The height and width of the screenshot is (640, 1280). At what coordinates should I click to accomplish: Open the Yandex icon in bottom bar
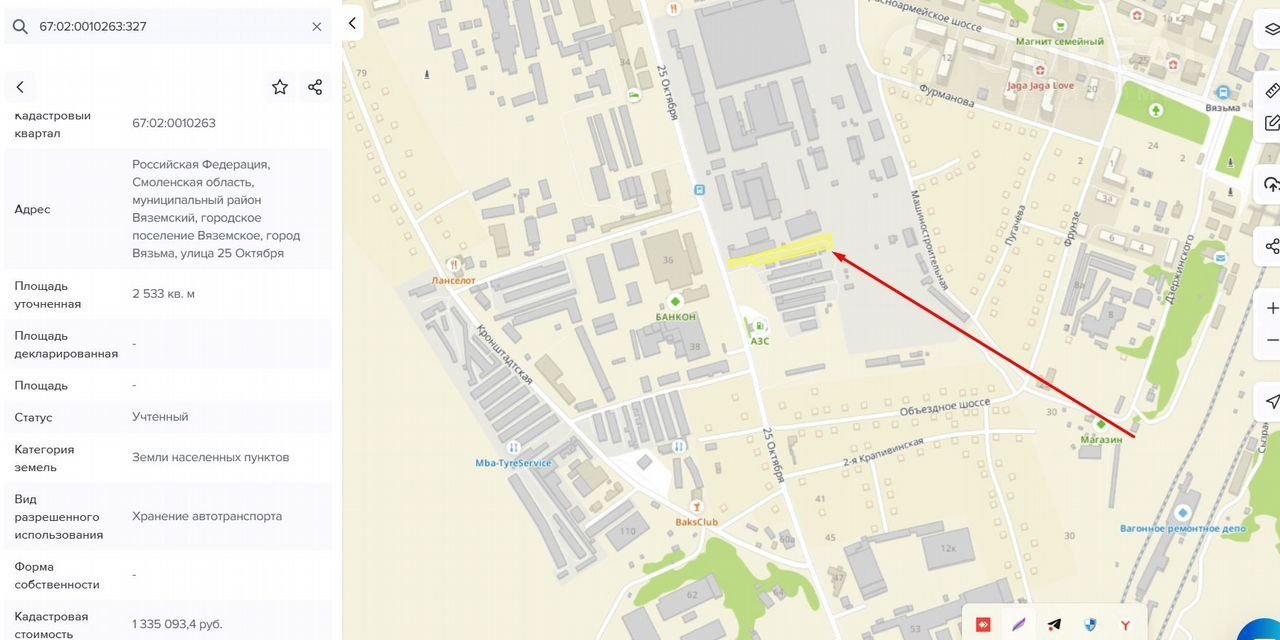coord(1125,625)
